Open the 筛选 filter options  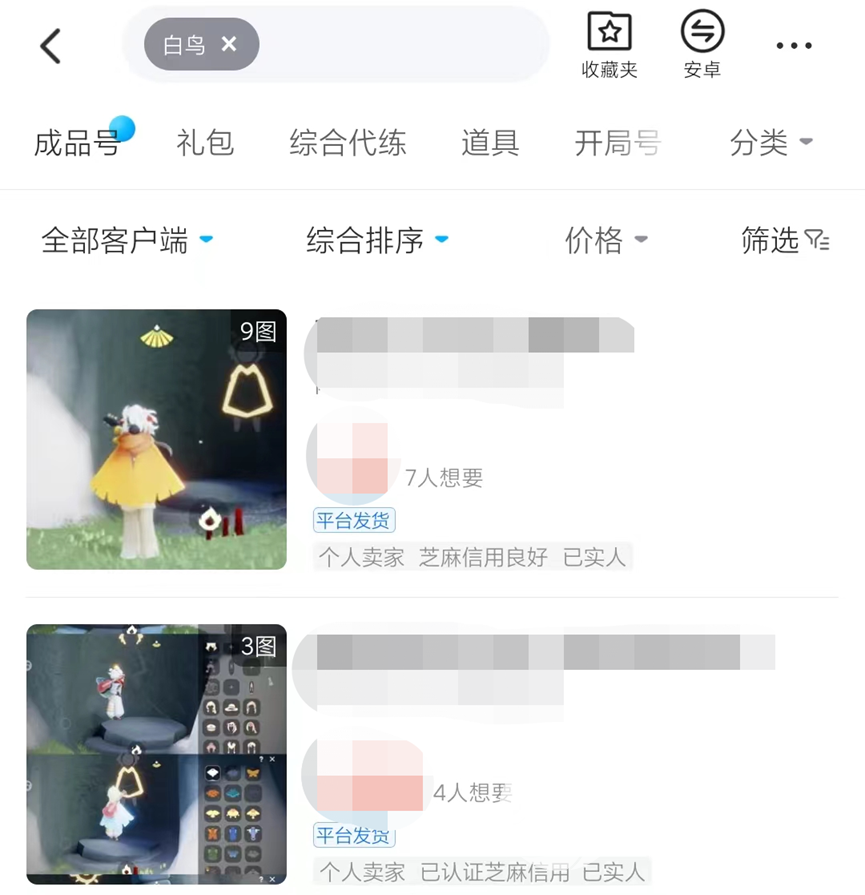pyautogui.click(x=785, y=240)
